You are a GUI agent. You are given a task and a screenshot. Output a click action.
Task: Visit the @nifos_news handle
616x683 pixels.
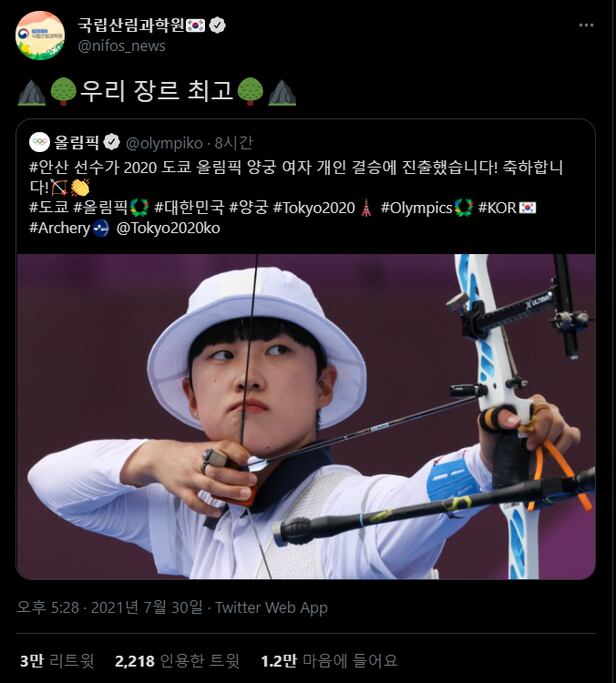[x=121, y=46]
